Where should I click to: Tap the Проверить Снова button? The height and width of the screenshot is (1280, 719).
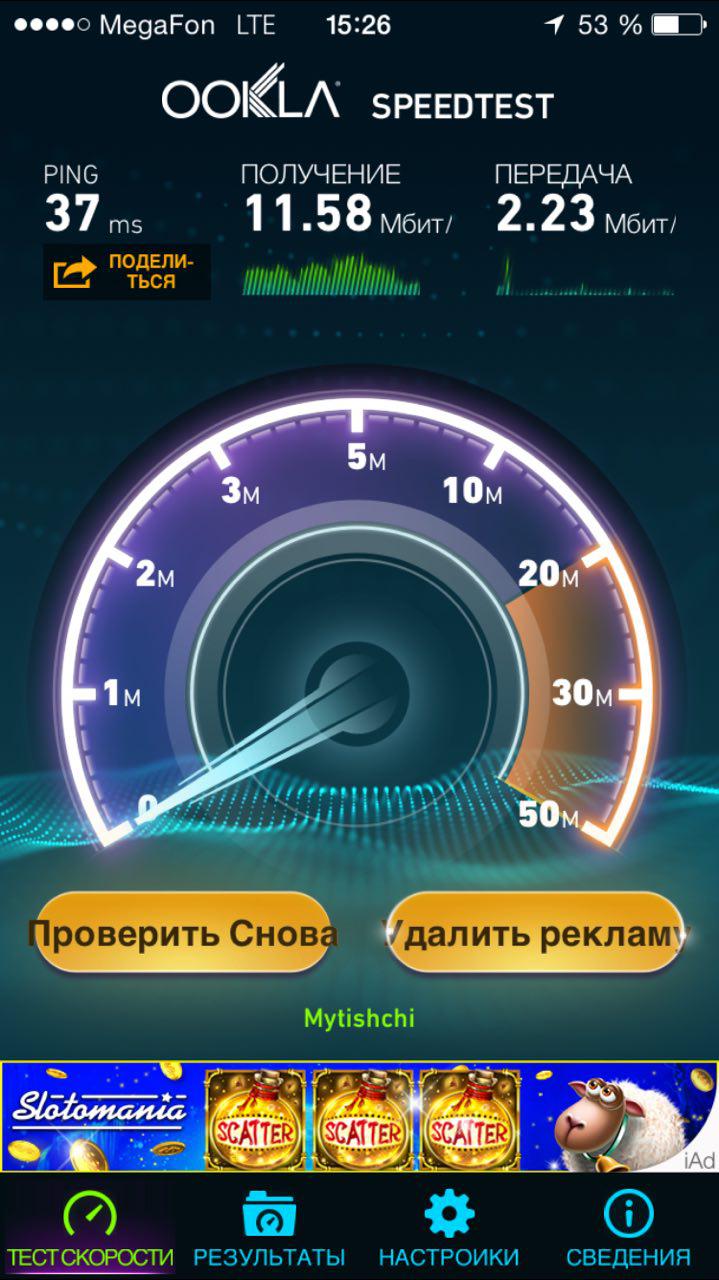pyautogui.click(x=183, y=933)
